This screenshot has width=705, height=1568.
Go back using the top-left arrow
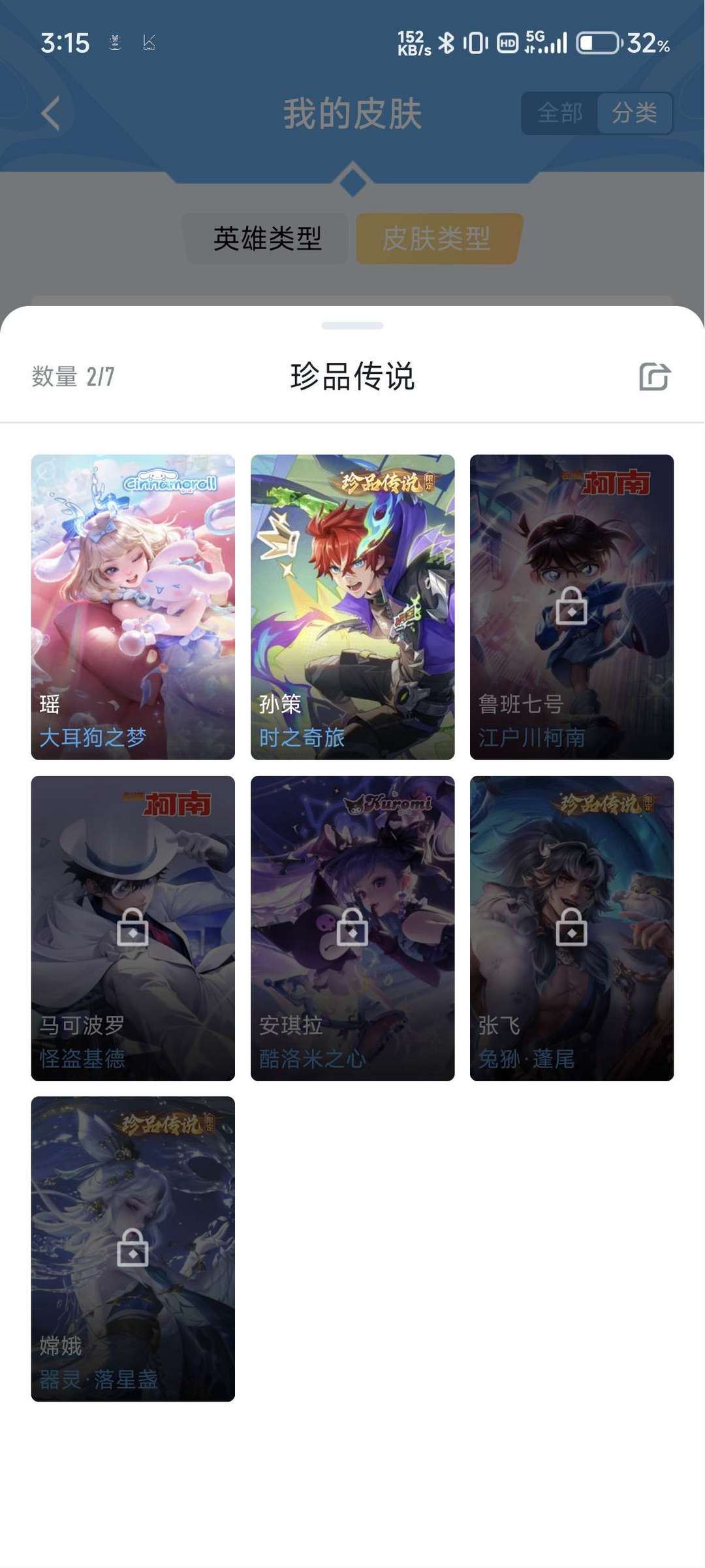pos(51,113)
